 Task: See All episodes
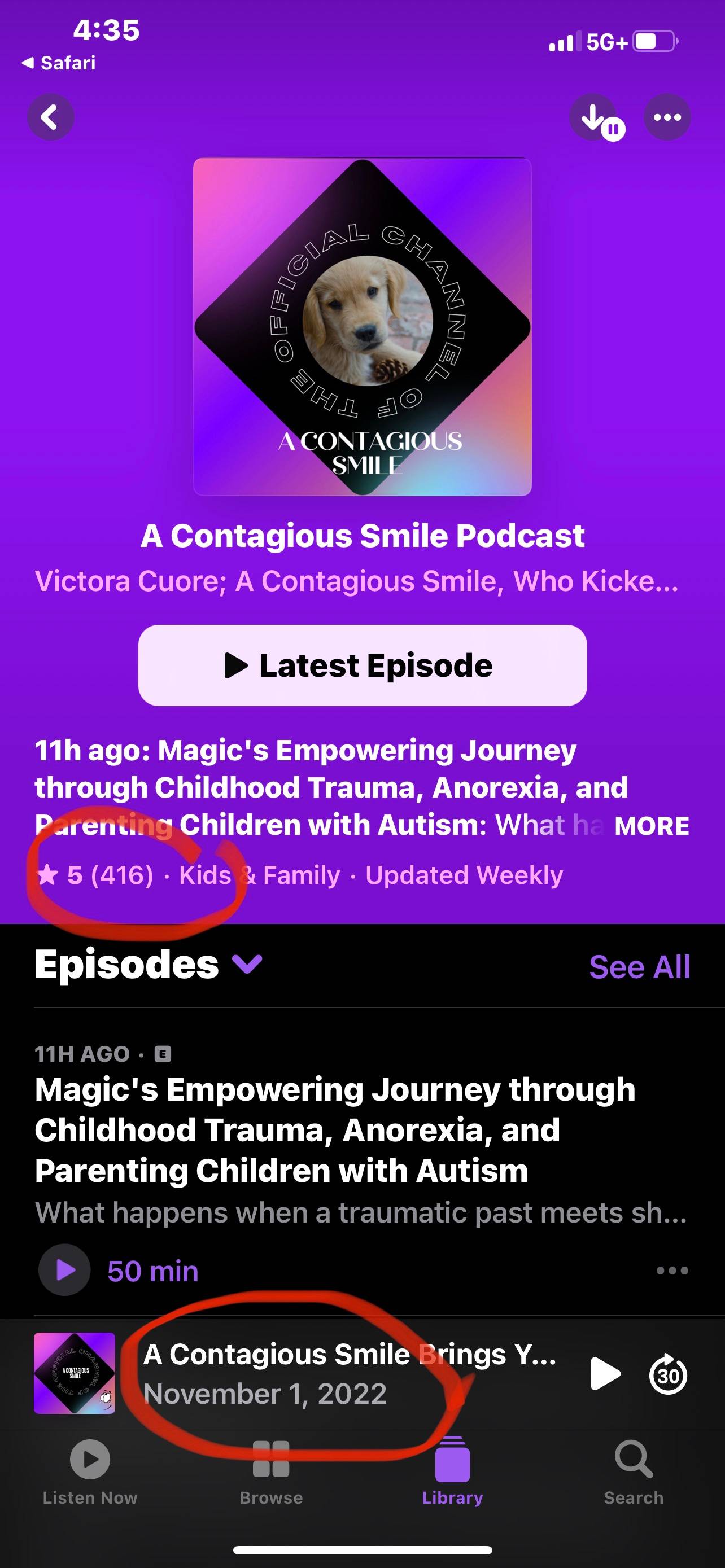coord(639,967)
